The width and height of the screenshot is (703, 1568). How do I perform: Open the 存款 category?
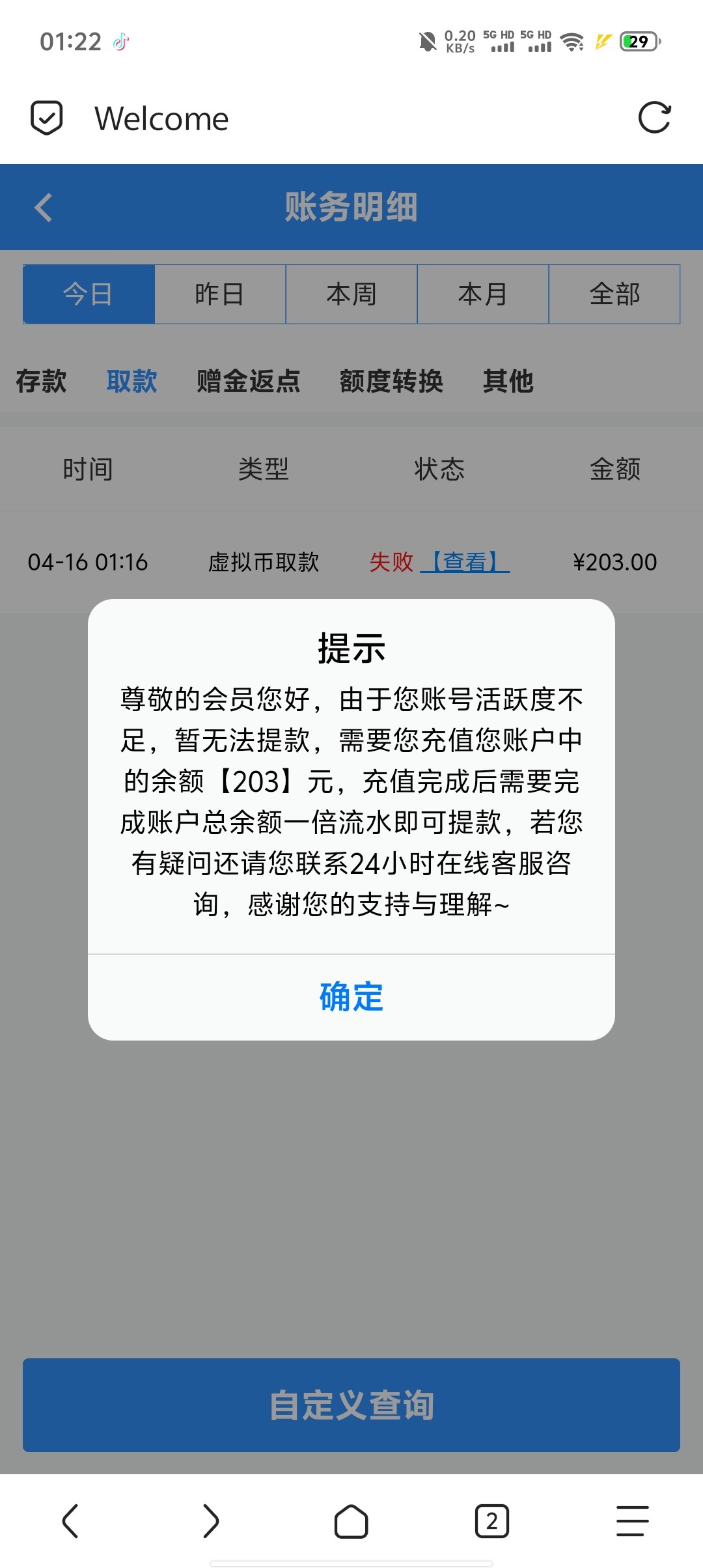41,381
